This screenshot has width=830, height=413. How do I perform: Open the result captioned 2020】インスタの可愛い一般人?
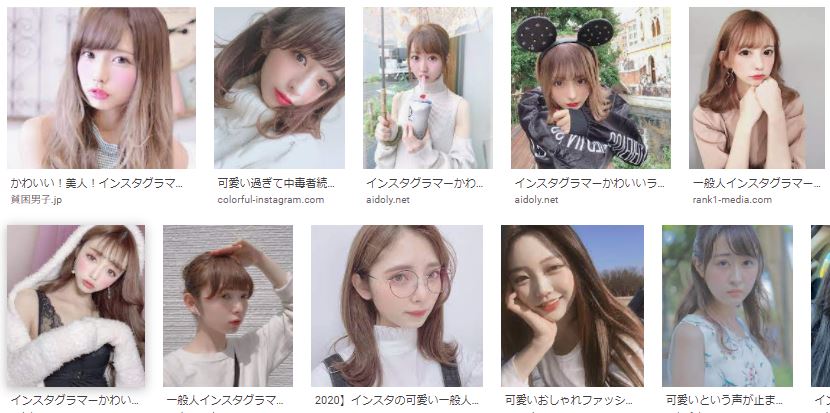[396, 305]
